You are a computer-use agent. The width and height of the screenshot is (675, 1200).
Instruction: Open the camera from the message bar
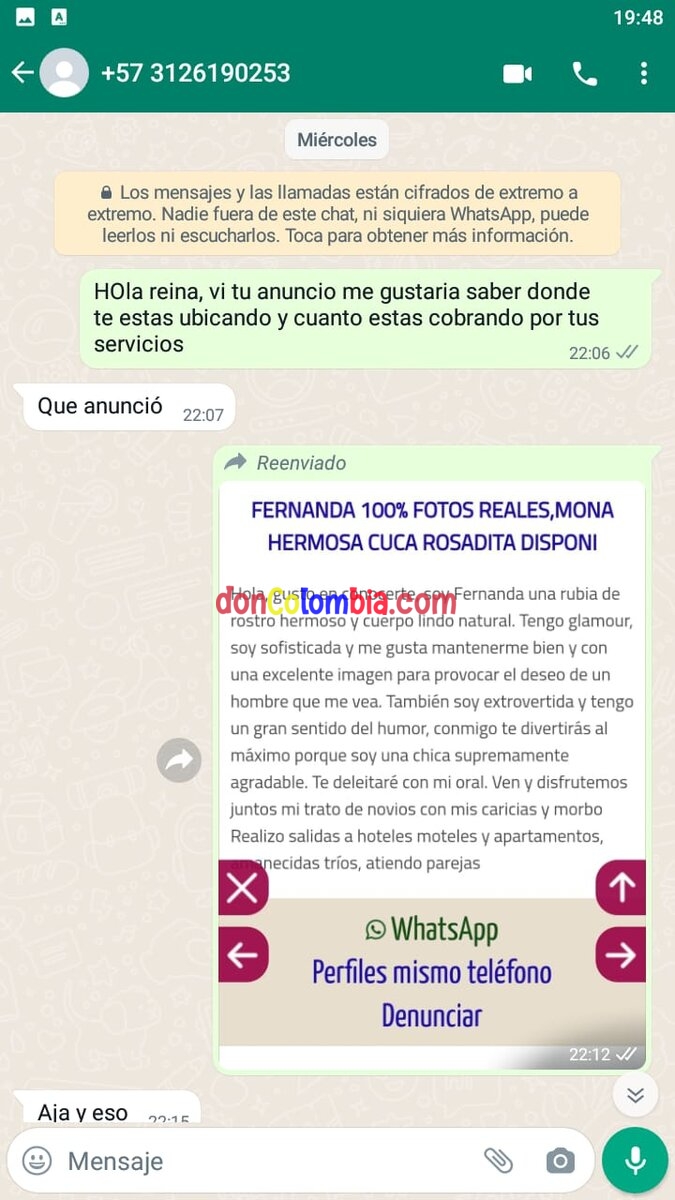point(560,1160)
